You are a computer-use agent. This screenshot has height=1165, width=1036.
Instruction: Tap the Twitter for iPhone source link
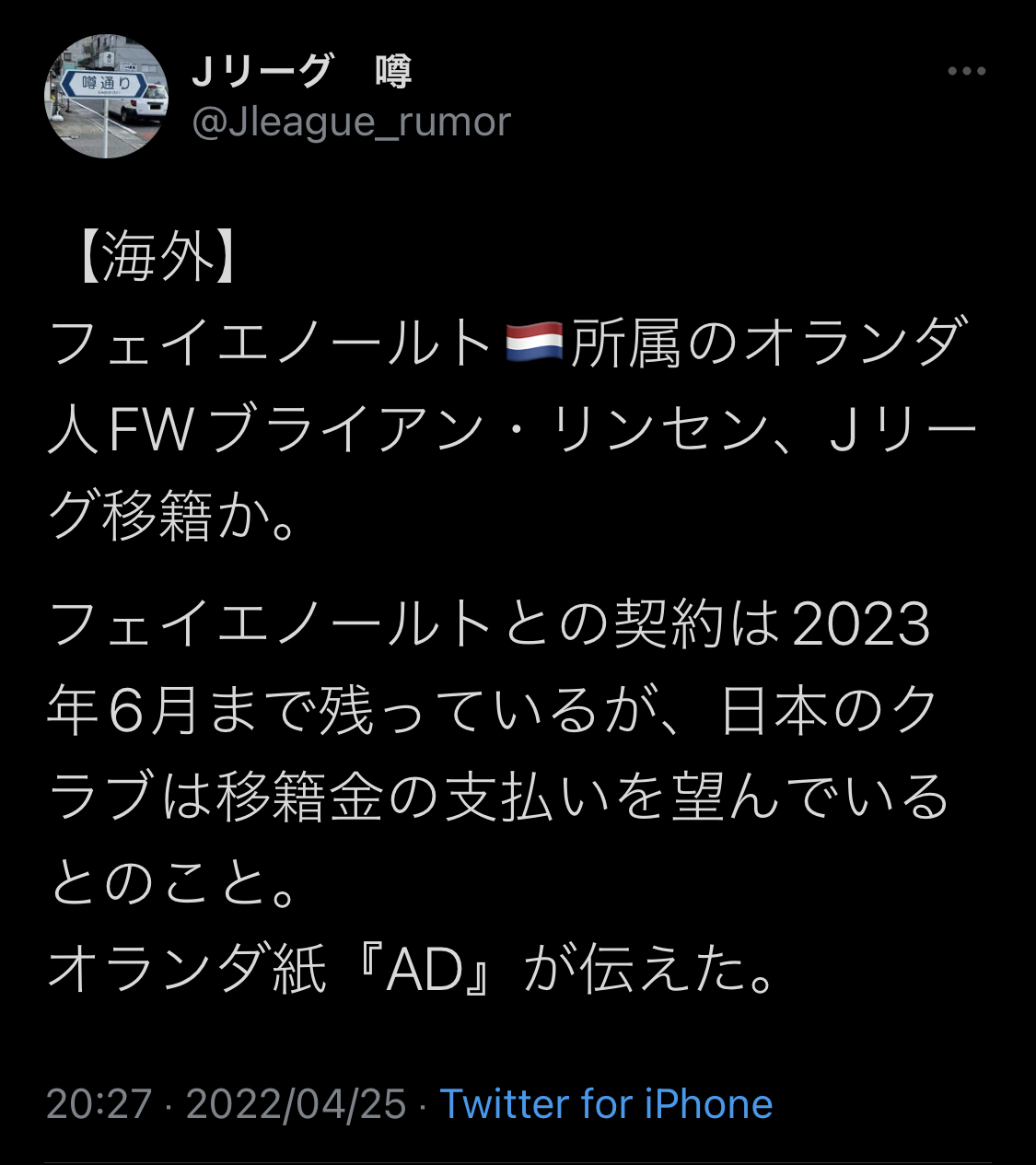coord(605,1103)
